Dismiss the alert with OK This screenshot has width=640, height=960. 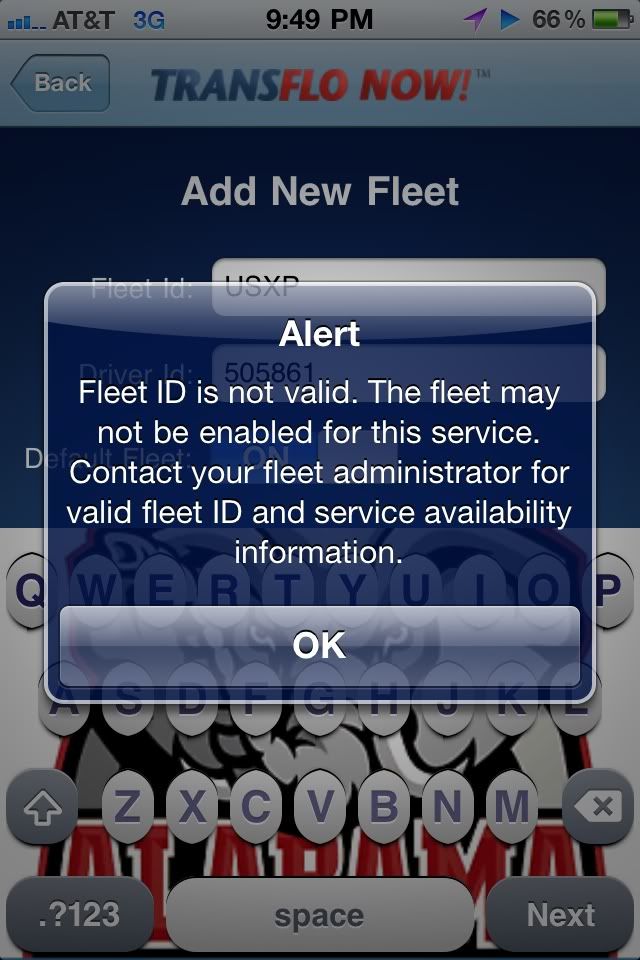pyautogui.click(x=320, y=645)
